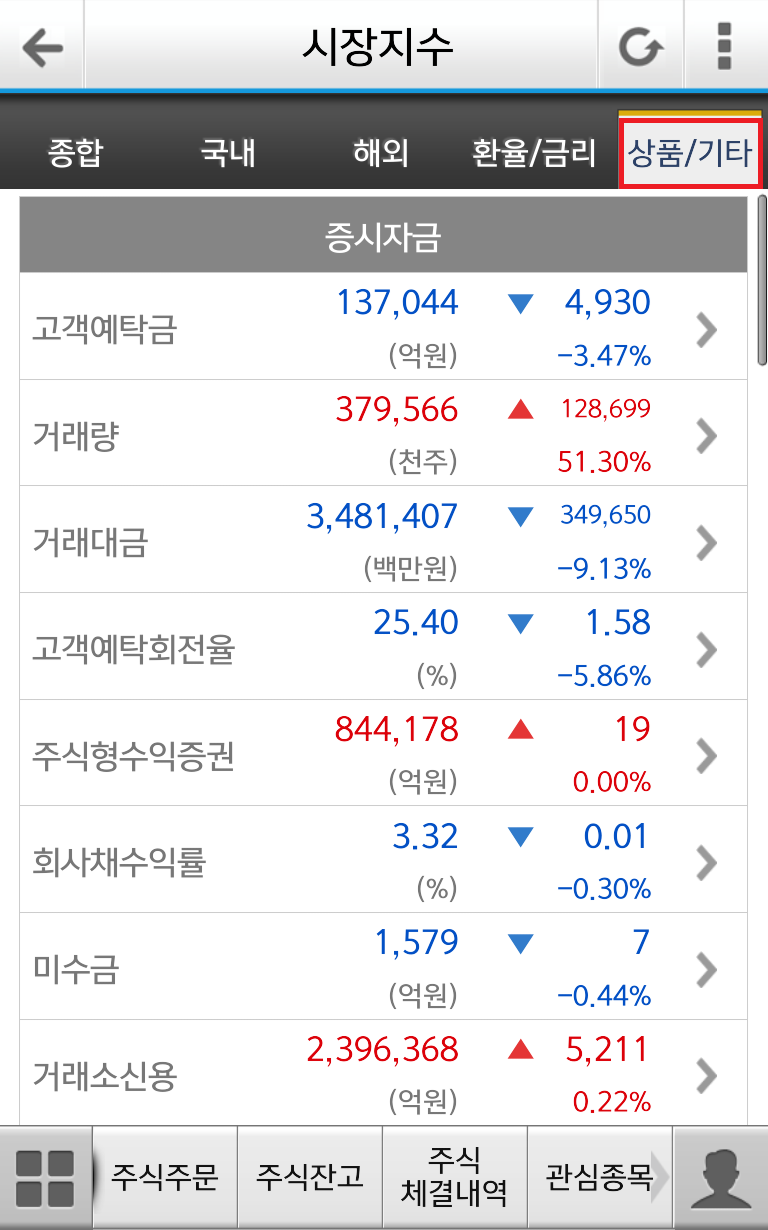
Task: Select the 상품/기타 tab
Action: pyautogui.click(x=691, y=154)
